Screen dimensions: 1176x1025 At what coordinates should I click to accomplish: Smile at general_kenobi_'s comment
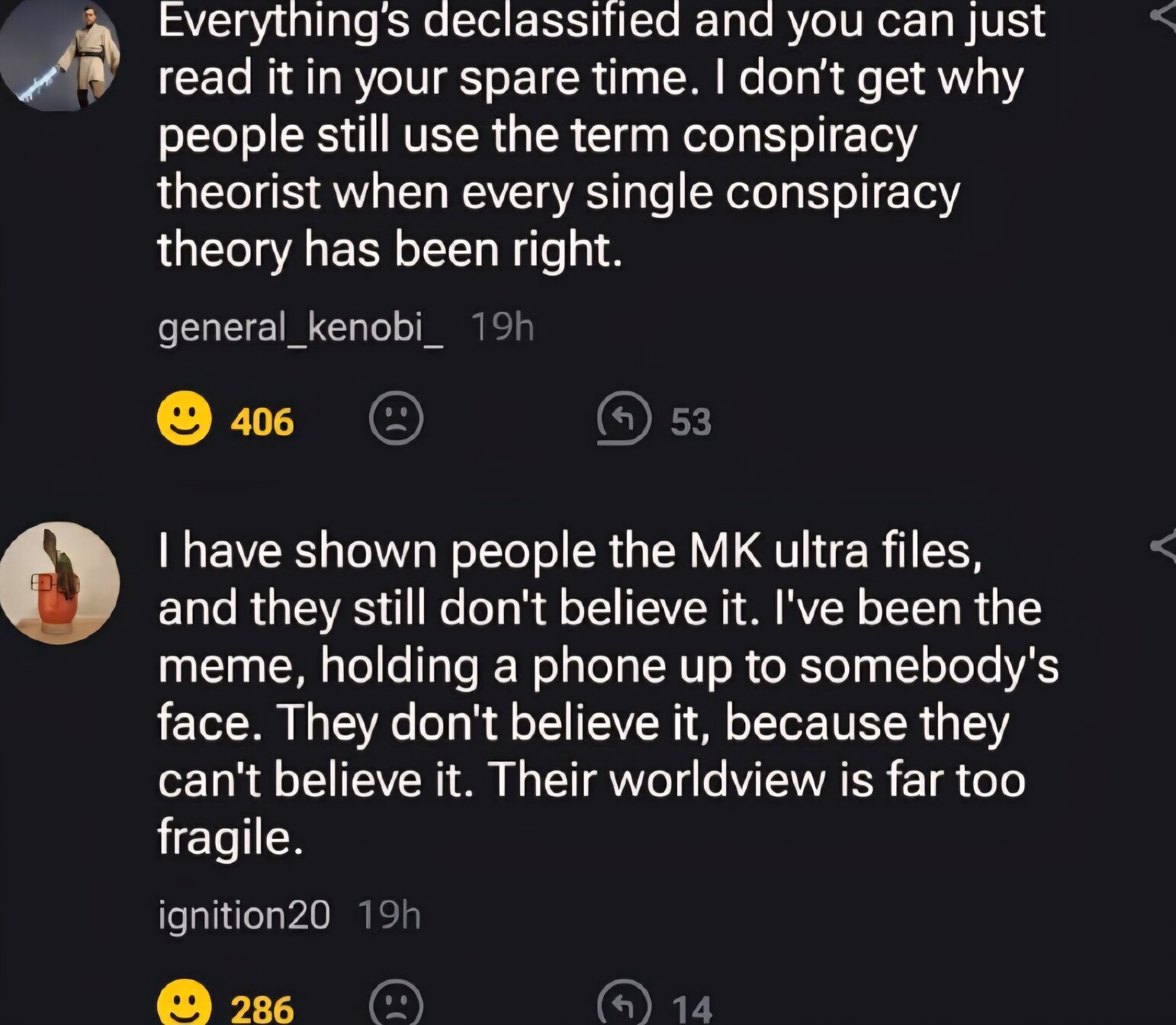click(185, 419)
